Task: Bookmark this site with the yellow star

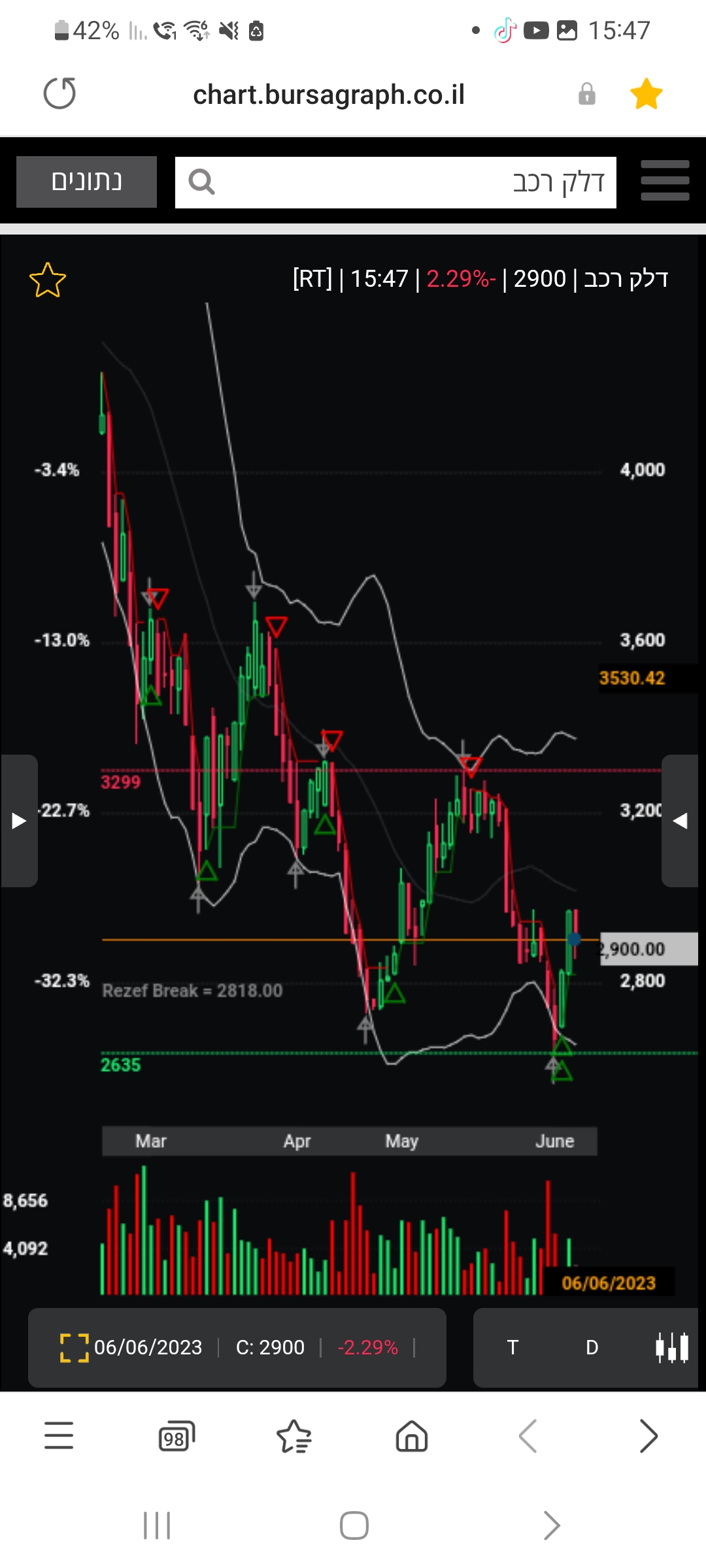Action: coord(646,94)
